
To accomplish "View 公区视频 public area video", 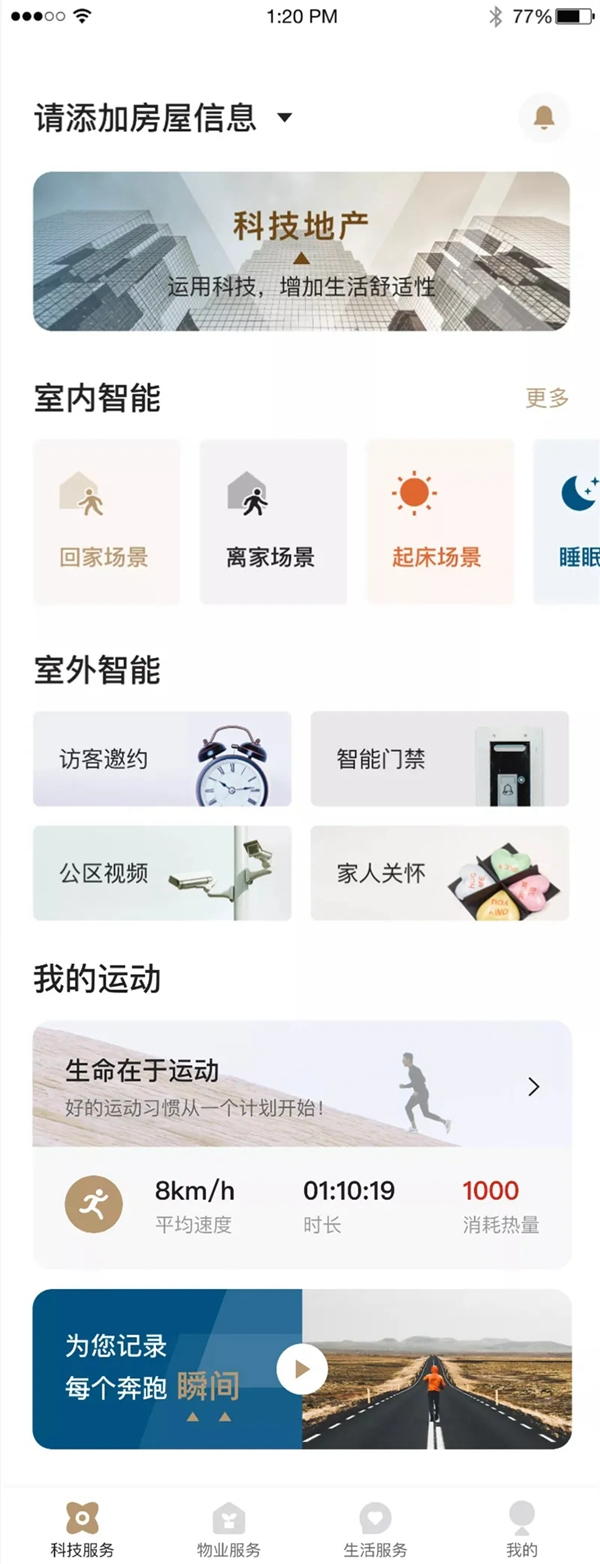I will click(162, 873).
